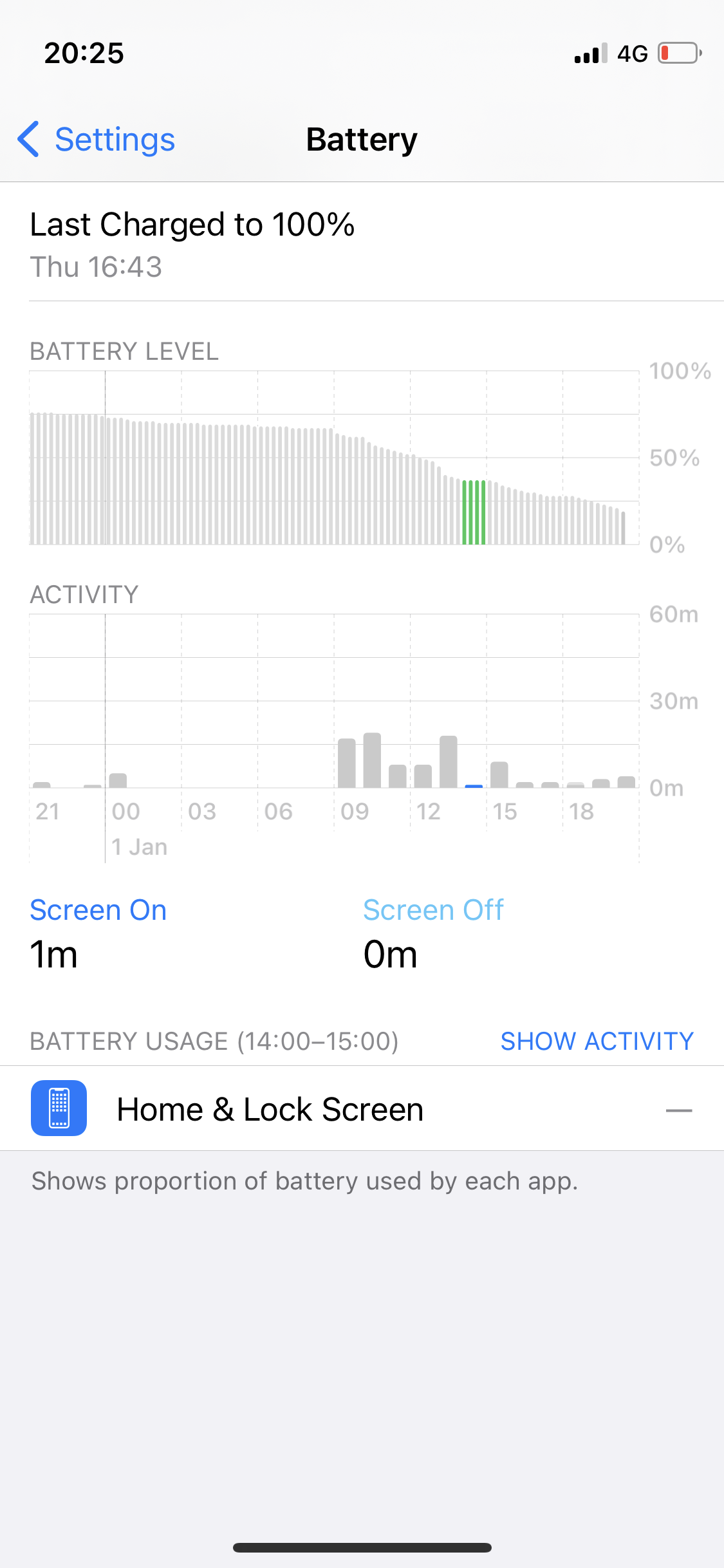This screenshot has width=724, height=1568.
Task: Select the green highlighted battery level bars
Action: (474, 512)
